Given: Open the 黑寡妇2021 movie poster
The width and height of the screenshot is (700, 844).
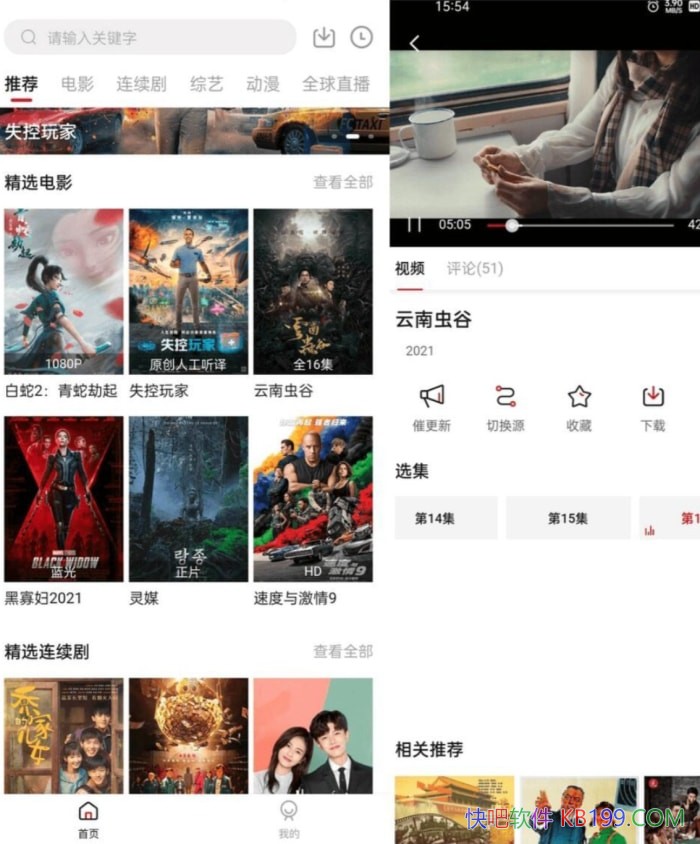Looking at the screenshot, I should 64,498.
